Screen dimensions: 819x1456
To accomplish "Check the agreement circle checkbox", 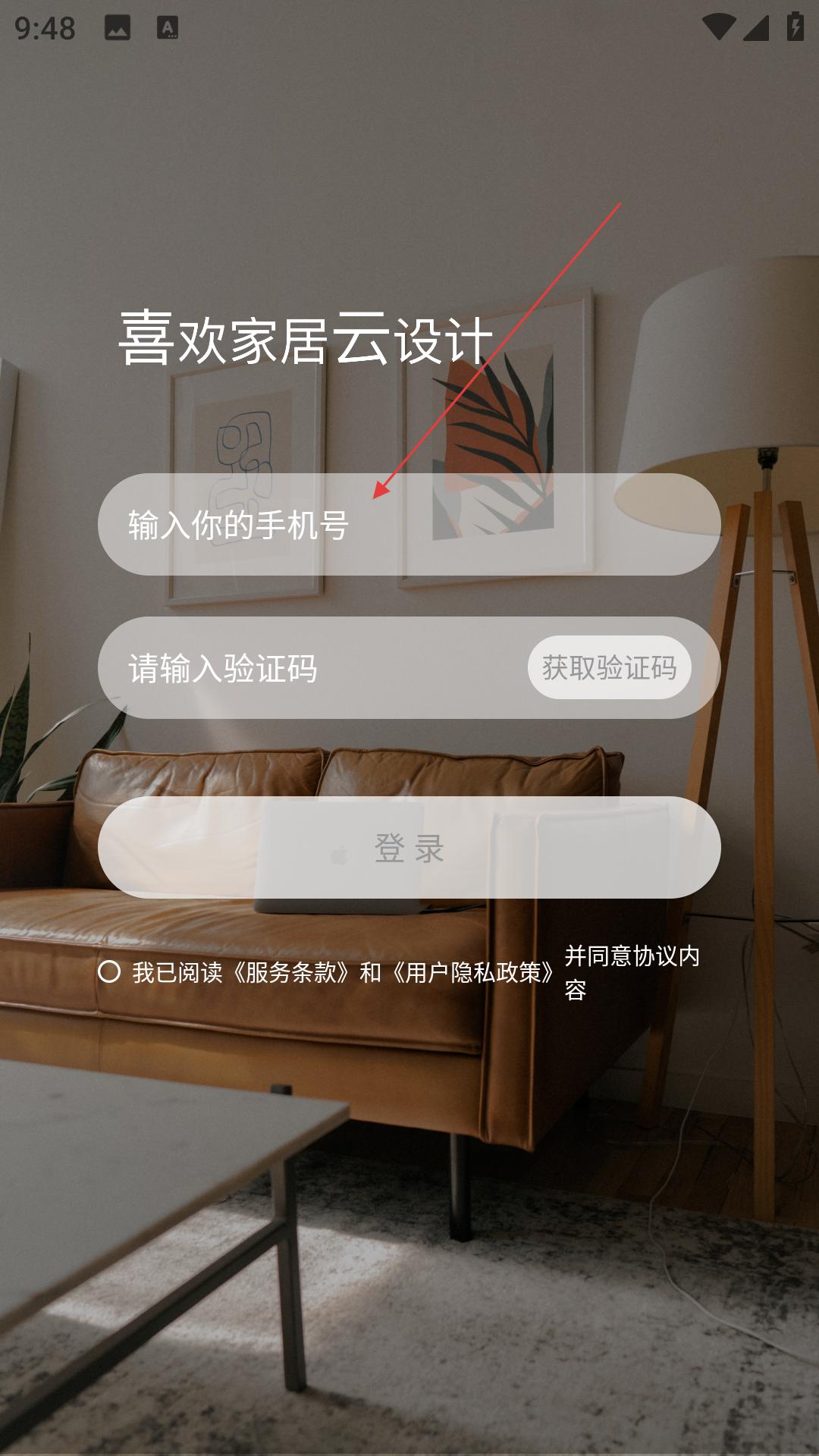I will coord(109,971).
